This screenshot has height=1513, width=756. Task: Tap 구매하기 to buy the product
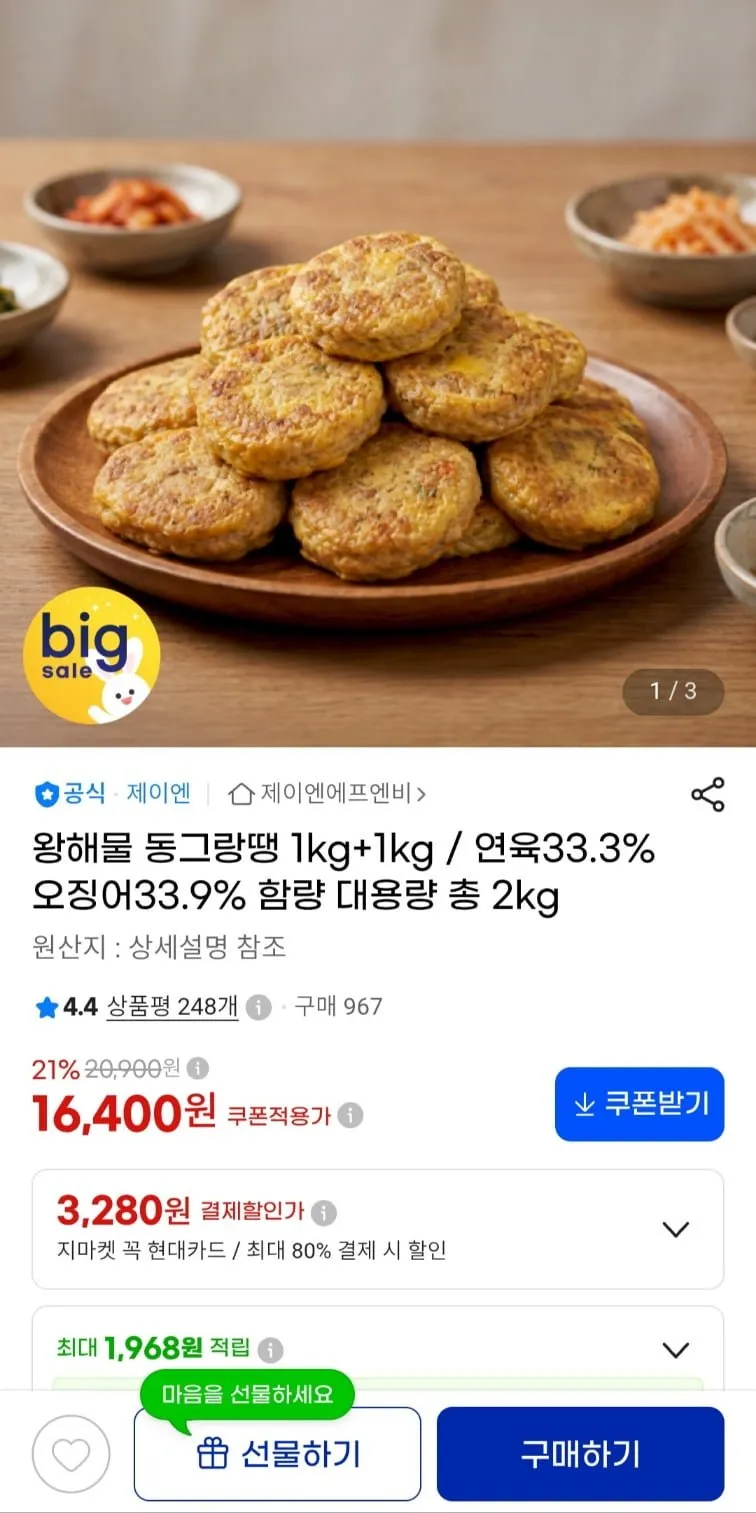click(580, 1454)
